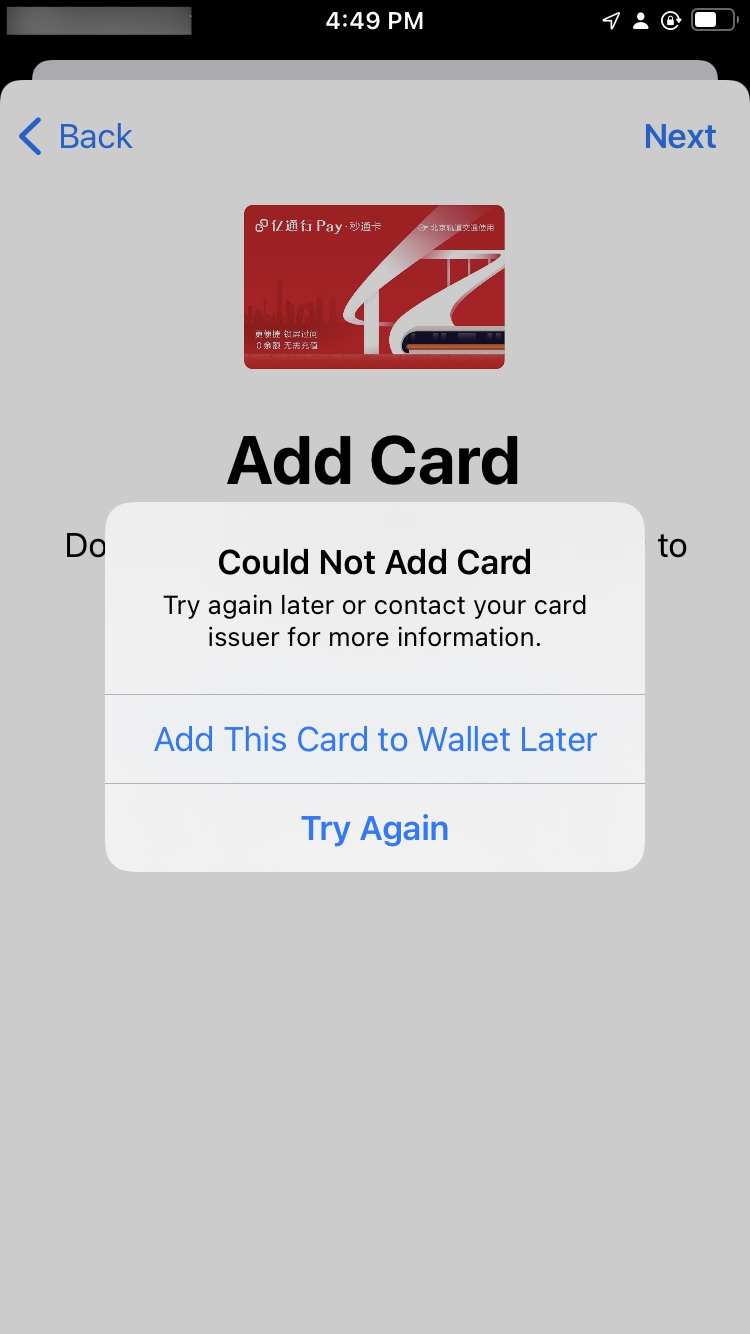Tap Next at the top right

[680, 136]
